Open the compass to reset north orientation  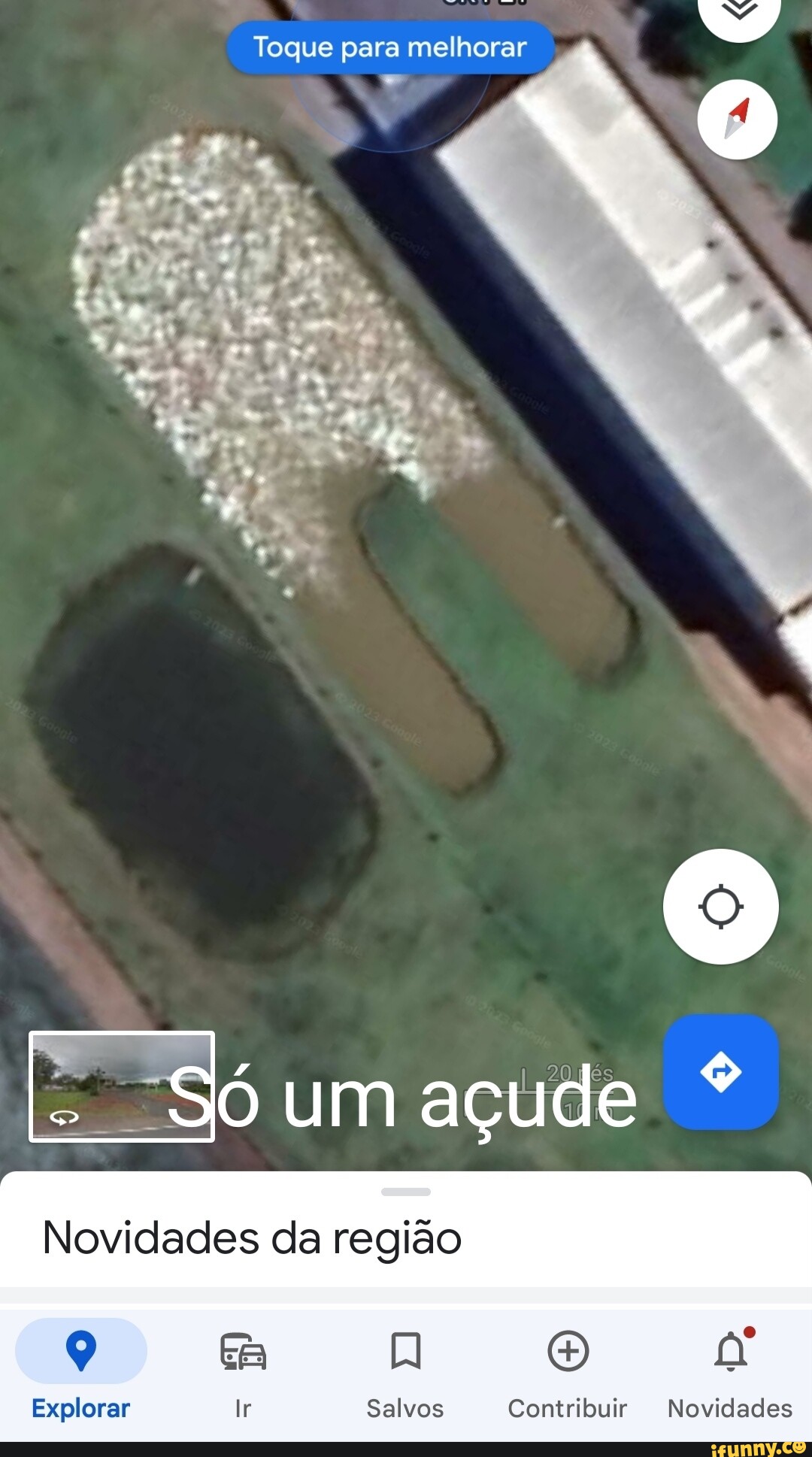coord(738,119)
